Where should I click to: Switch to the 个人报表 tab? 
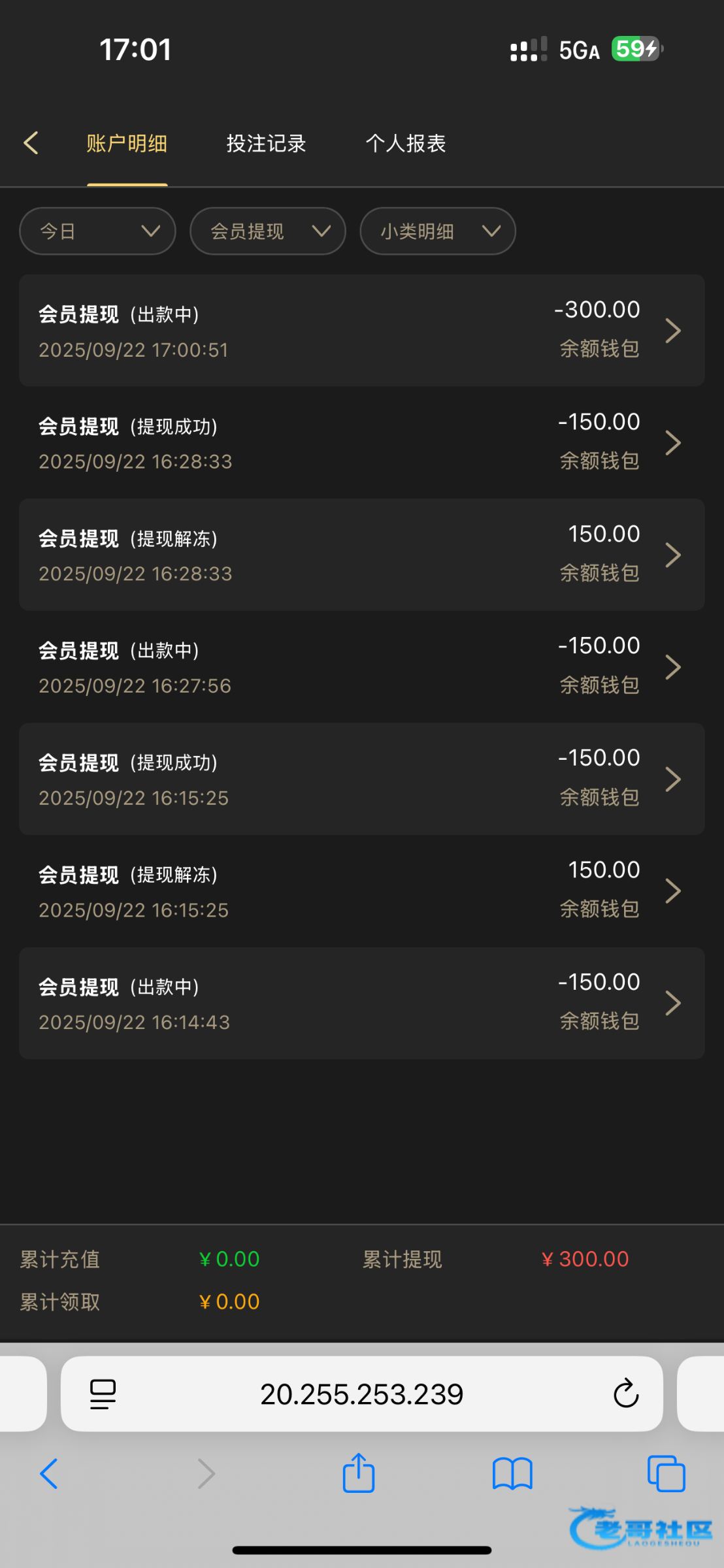click(405, 143)
